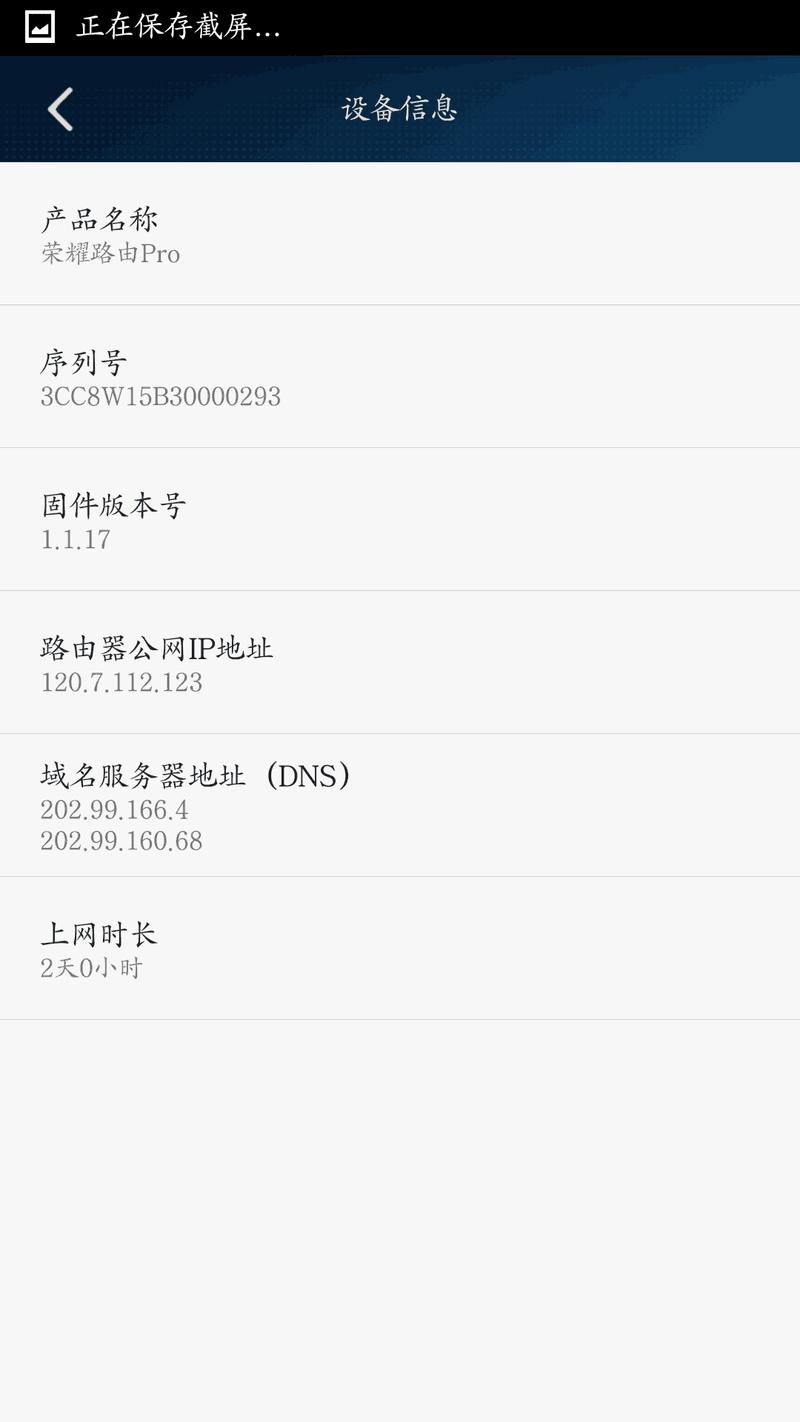Viewport: 800px width, 1422px height.
Task: Select the 产品名称 row
Action: (400, 234)
